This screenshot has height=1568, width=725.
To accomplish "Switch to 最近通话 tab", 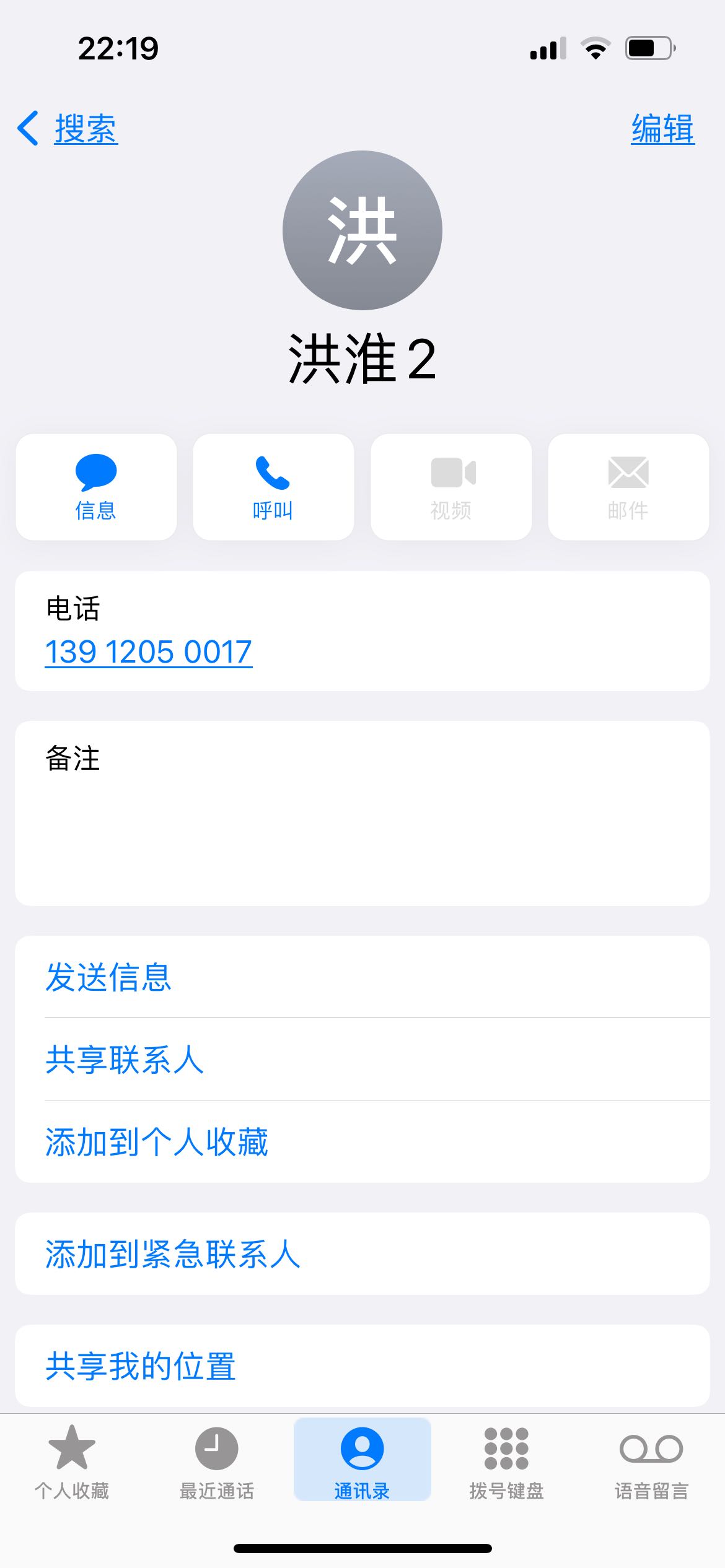I will coord(217,1462).
